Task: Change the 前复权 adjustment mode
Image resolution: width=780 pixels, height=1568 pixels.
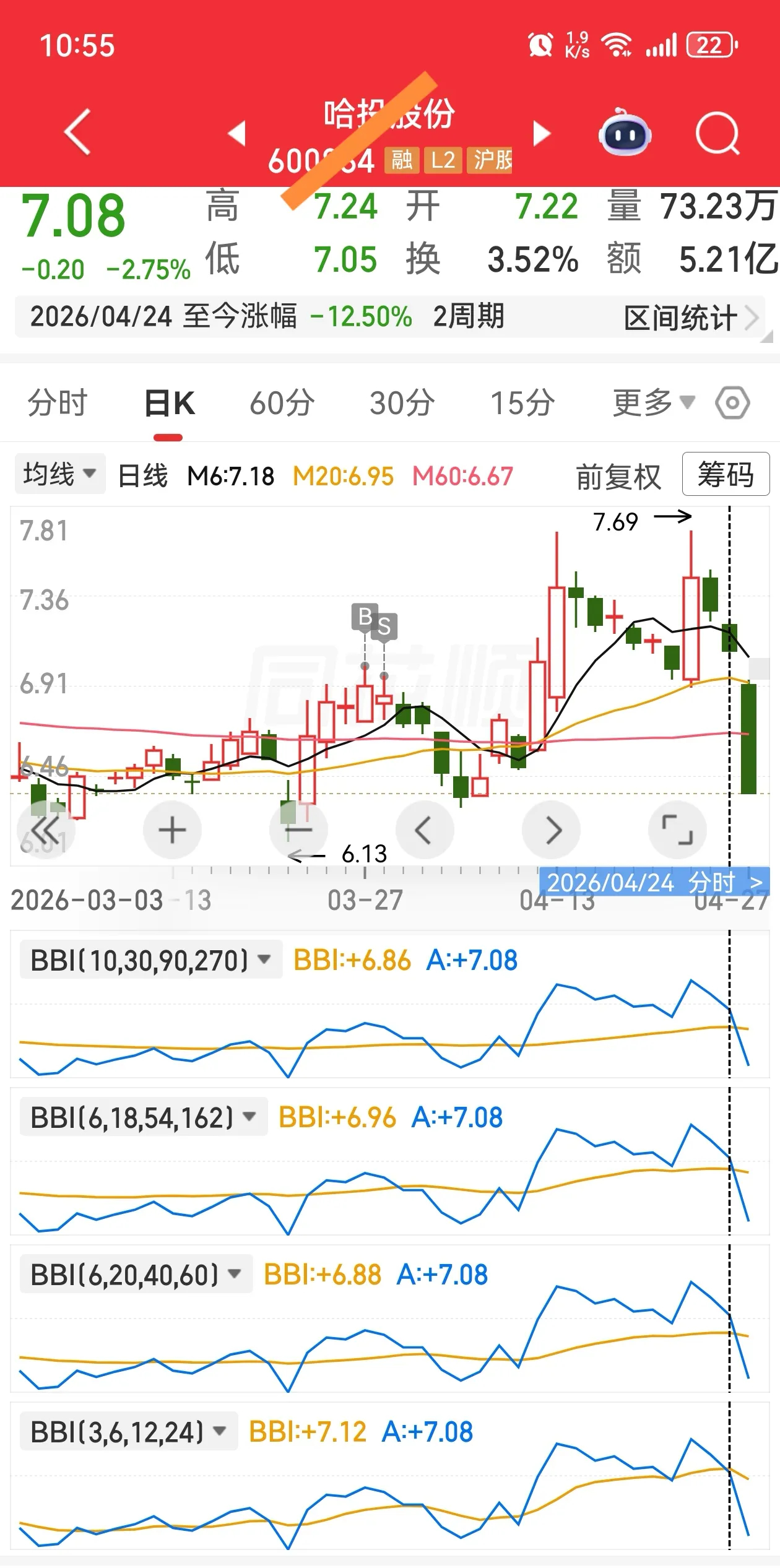Action: tap(618, 477)
